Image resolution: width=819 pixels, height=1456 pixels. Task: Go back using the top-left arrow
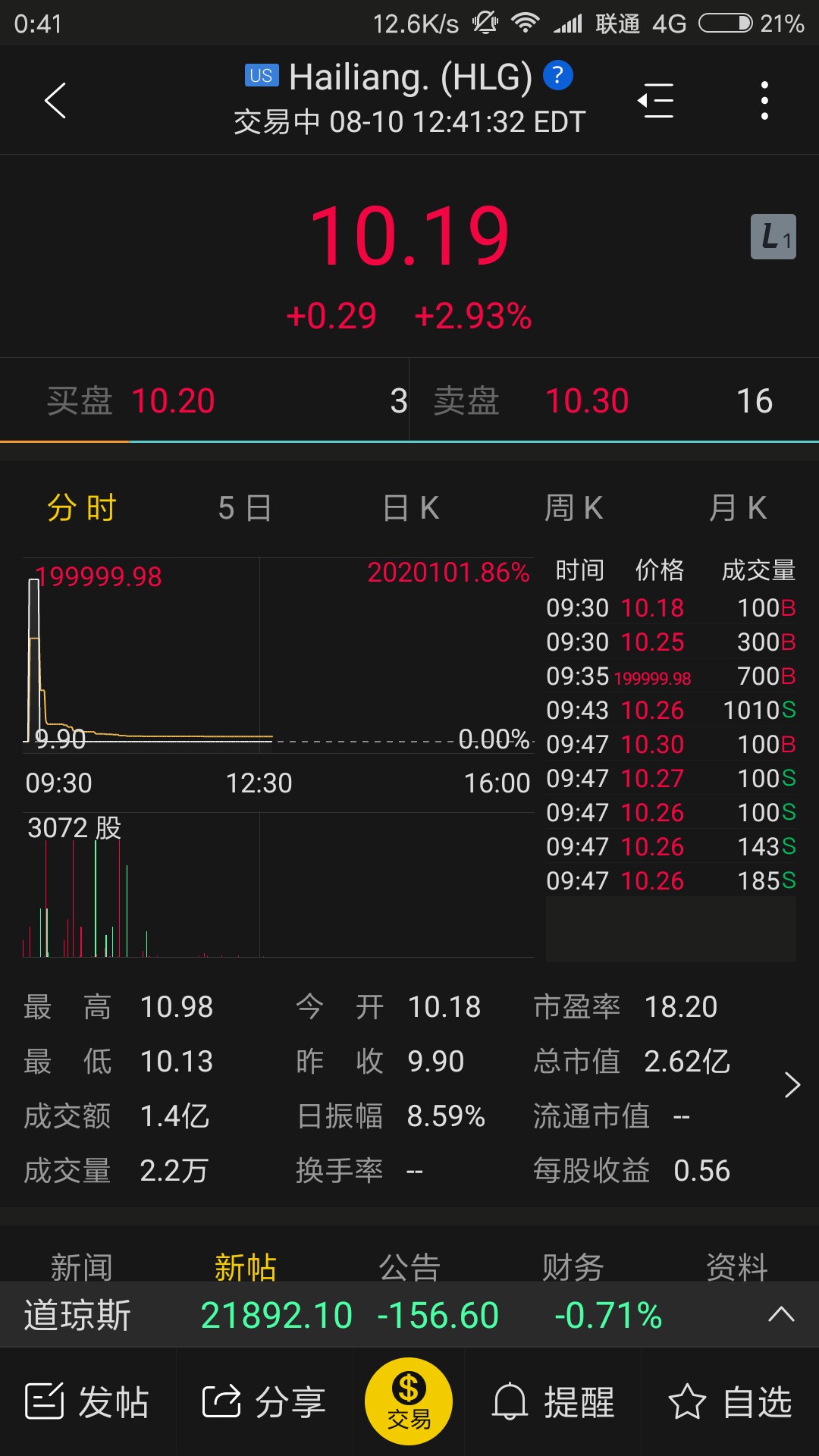(x=55, y=101)
